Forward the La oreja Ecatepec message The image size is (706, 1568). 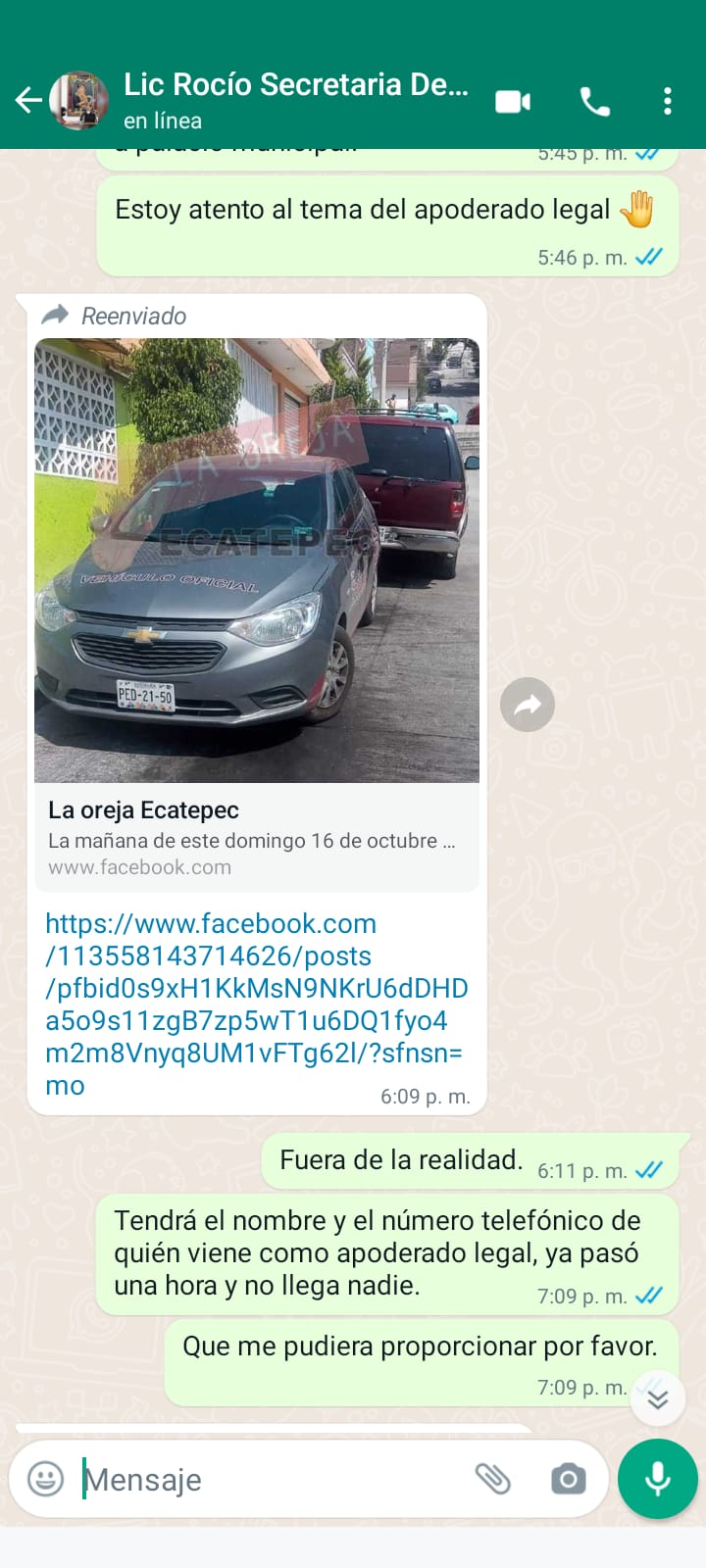(x=528, y=705)
